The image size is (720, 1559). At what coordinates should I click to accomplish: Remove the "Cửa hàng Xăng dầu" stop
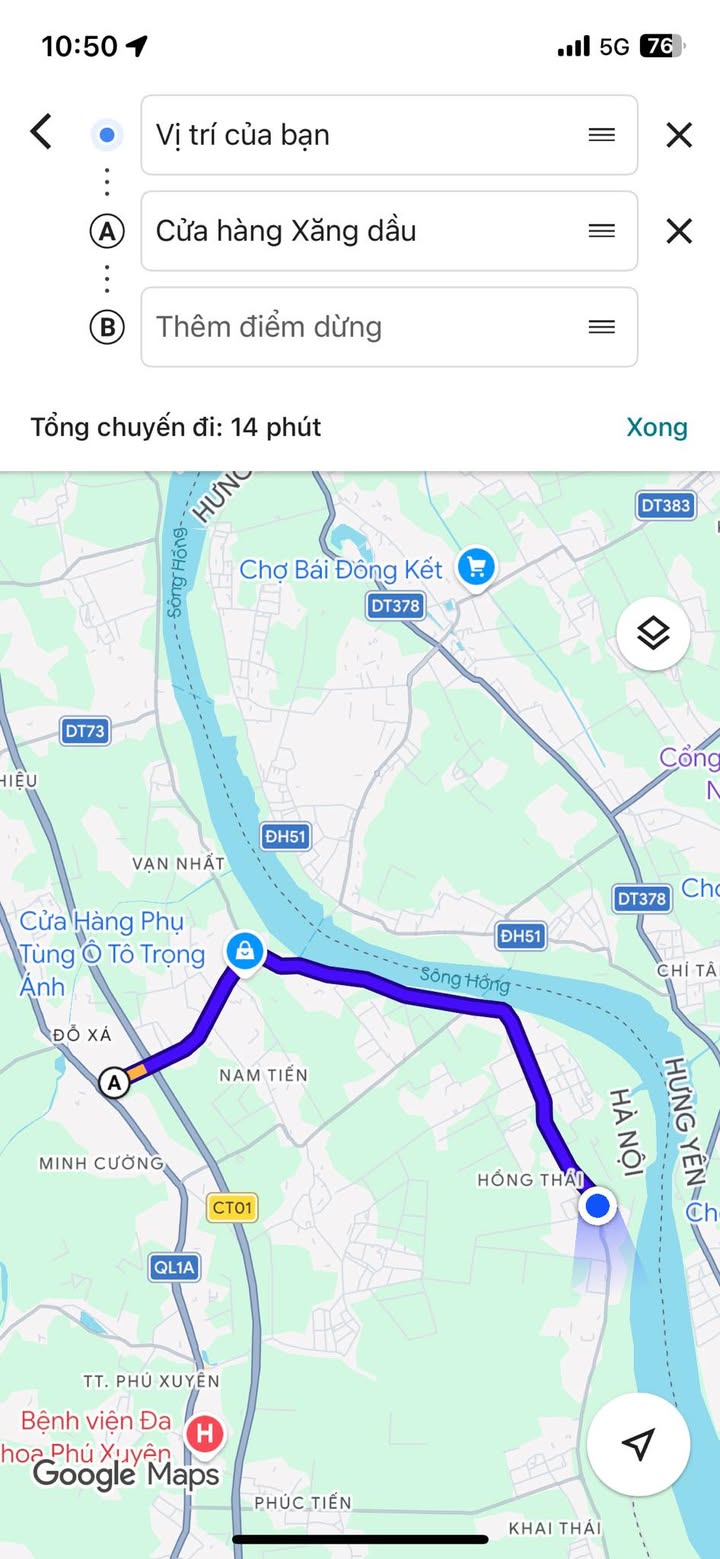[679, 231]
